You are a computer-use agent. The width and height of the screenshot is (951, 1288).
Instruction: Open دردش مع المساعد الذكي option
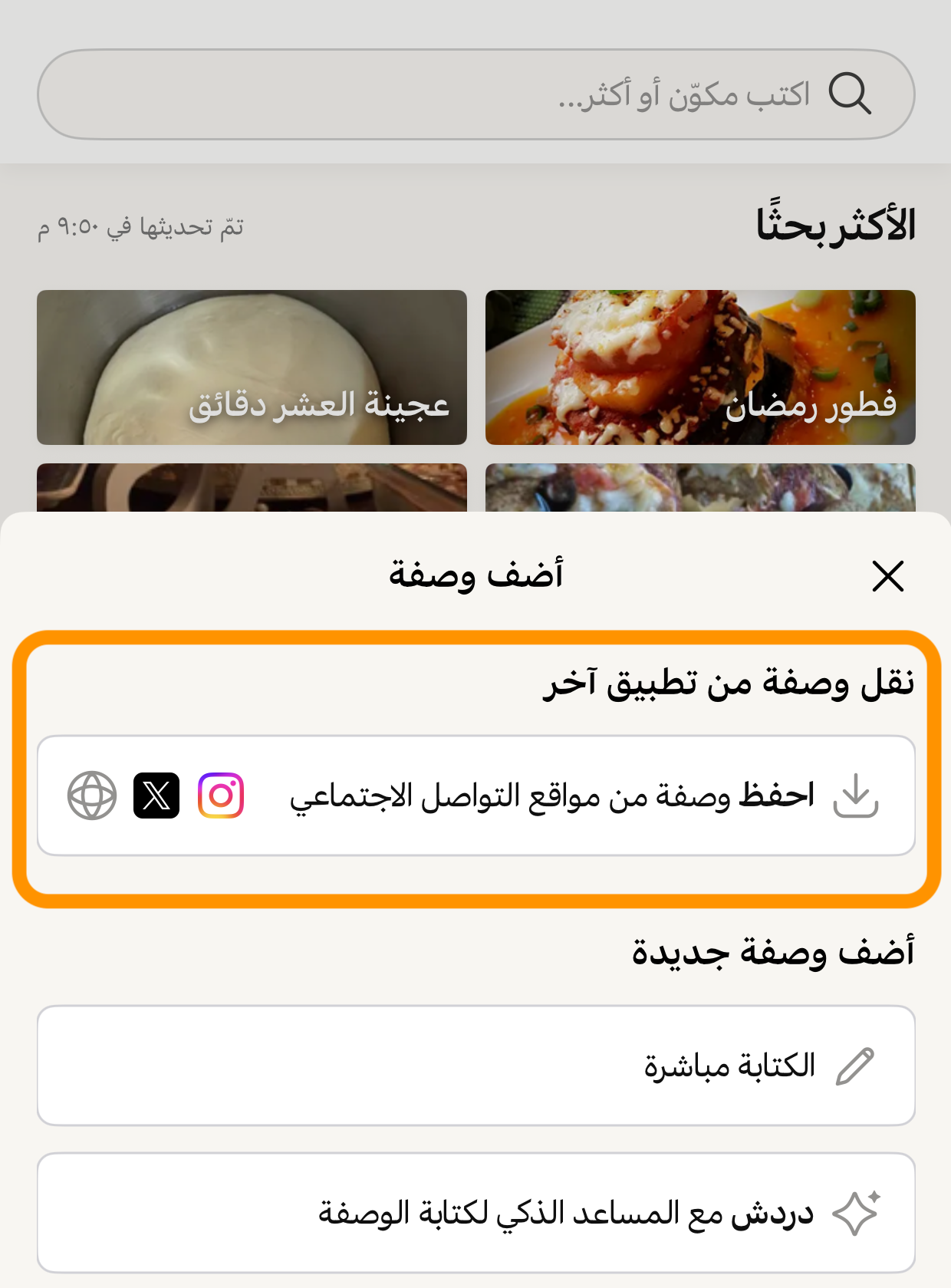coord(475,1213)
